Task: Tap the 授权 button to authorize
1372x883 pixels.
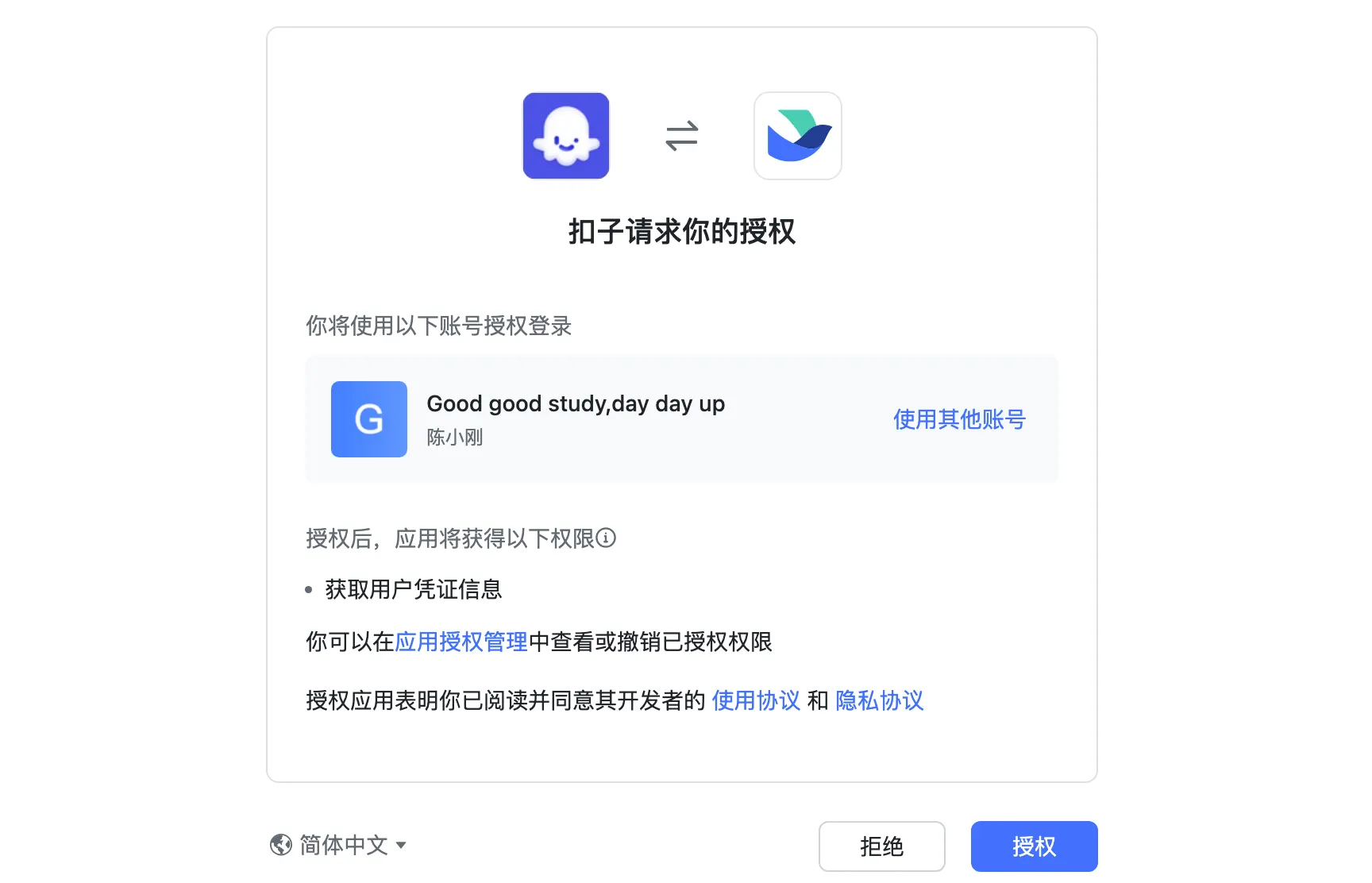Action: [x=1034, y=846]
